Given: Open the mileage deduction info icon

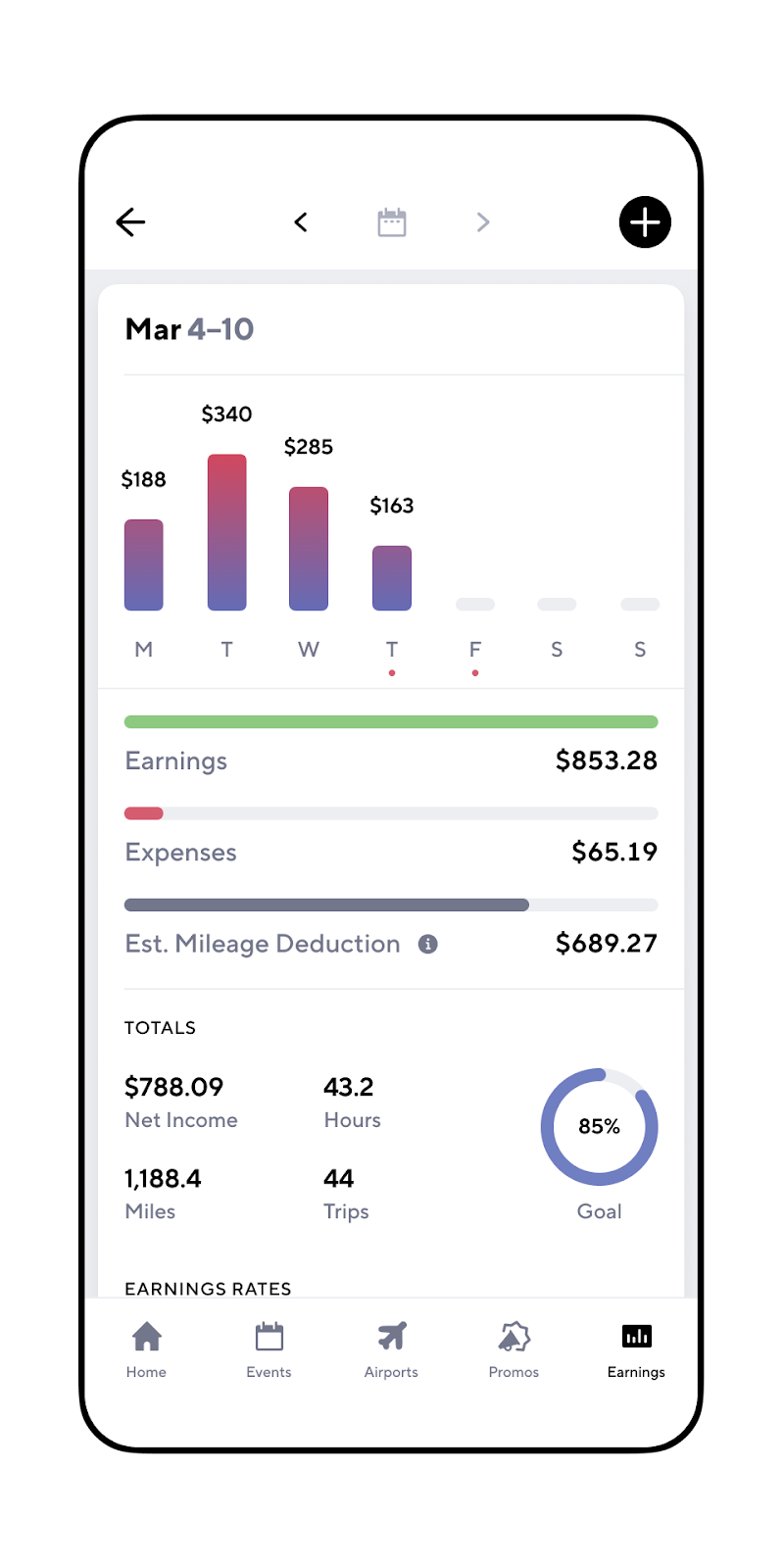Looking at the screenshot, I should [428, 944].
